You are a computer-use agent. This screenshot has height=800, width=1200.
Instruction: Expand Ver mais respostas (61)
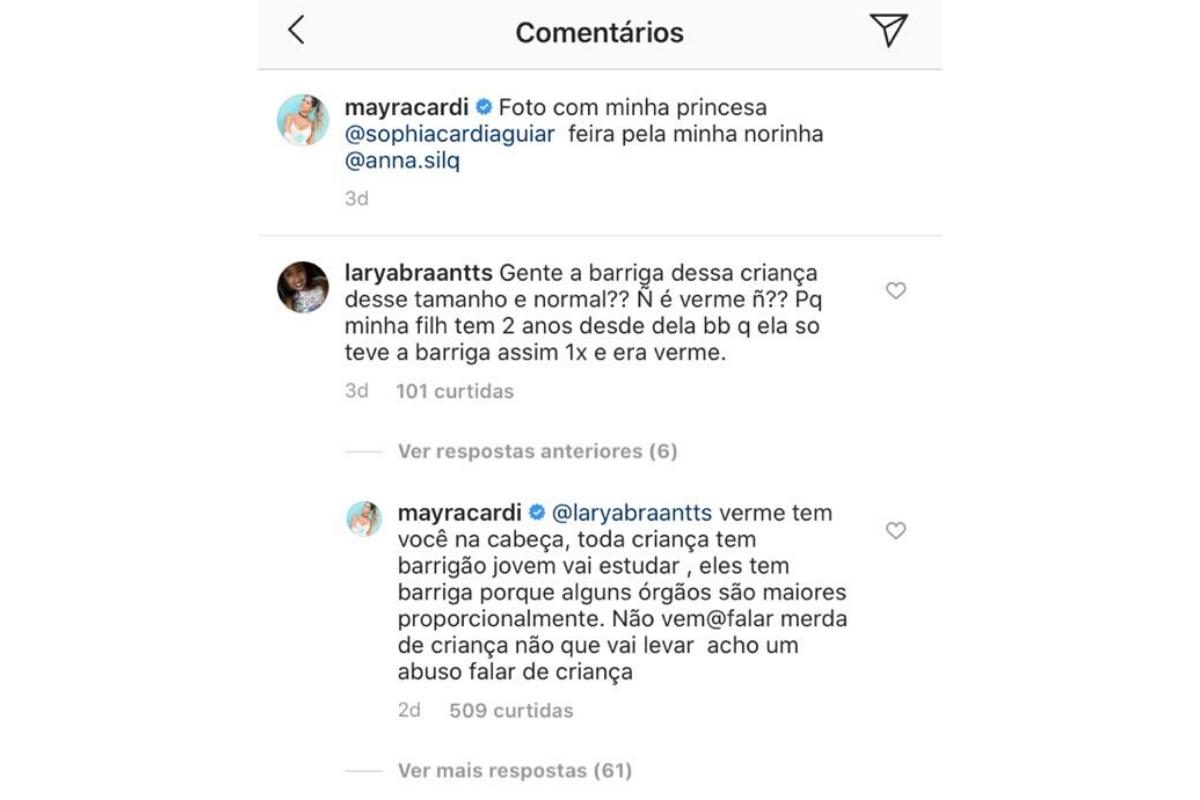514,771
